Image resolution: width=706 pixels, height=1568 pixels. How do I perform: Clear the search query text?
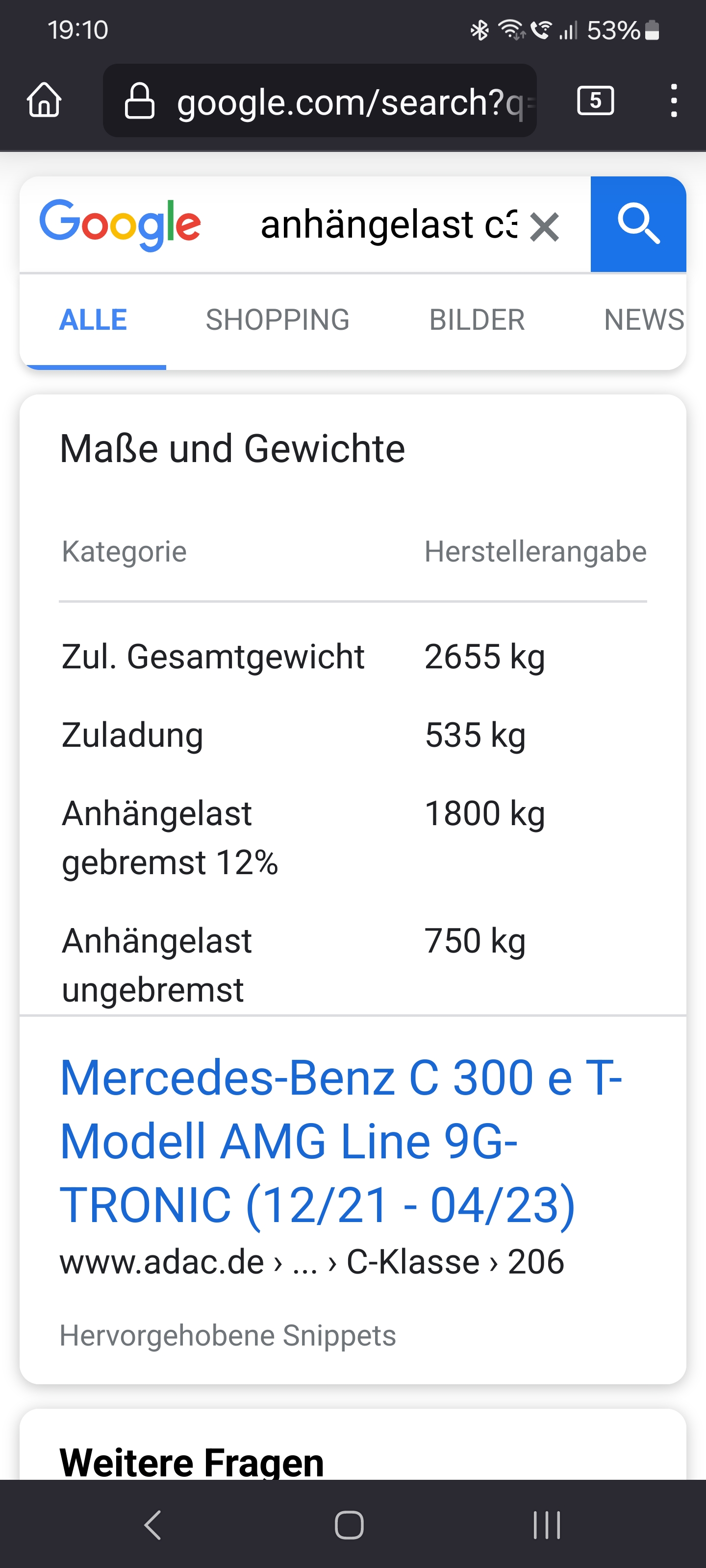pos(545,227)
